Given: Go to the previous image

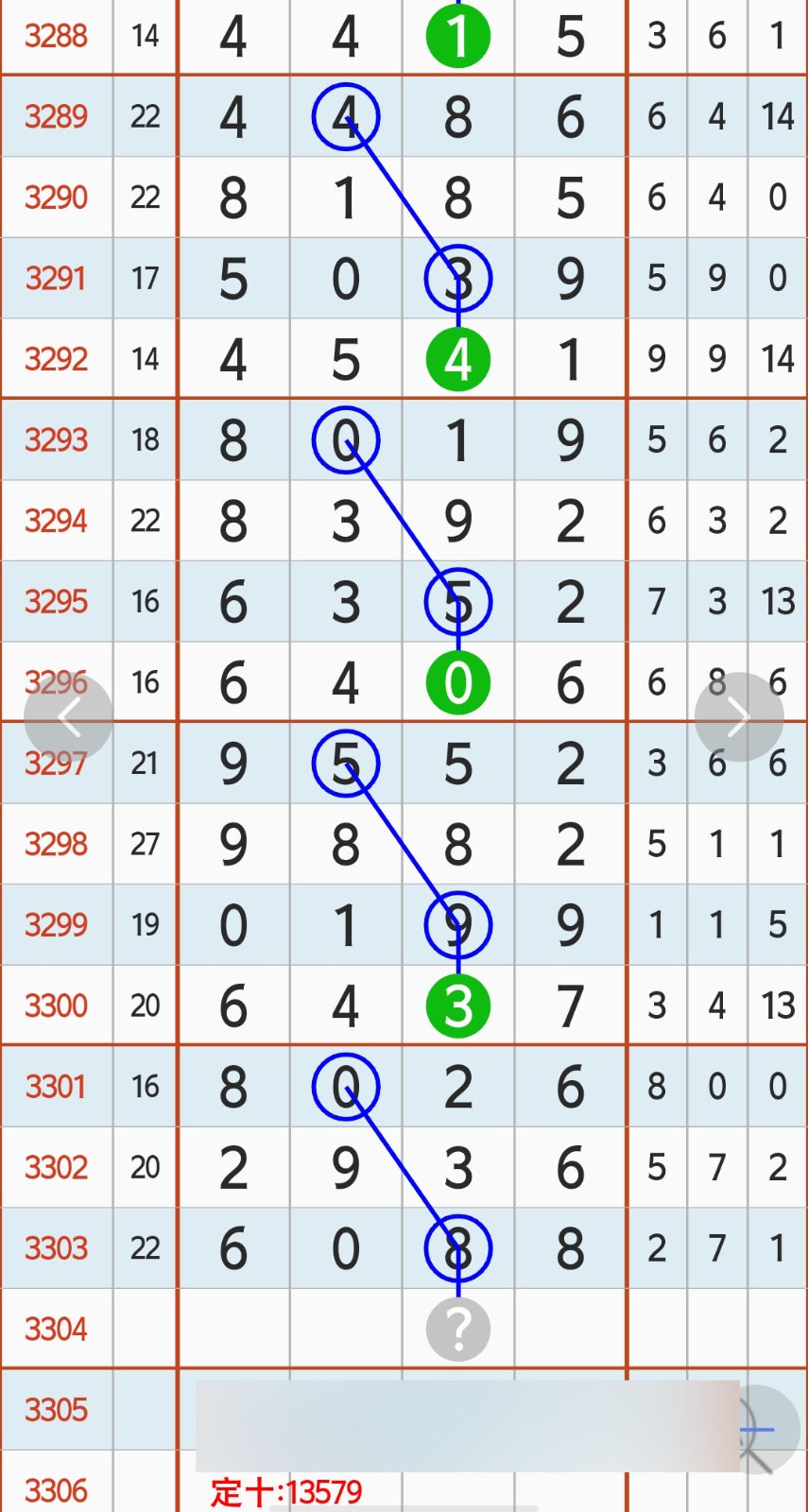Looking at the screenshot, I should (x=68, y=717).
